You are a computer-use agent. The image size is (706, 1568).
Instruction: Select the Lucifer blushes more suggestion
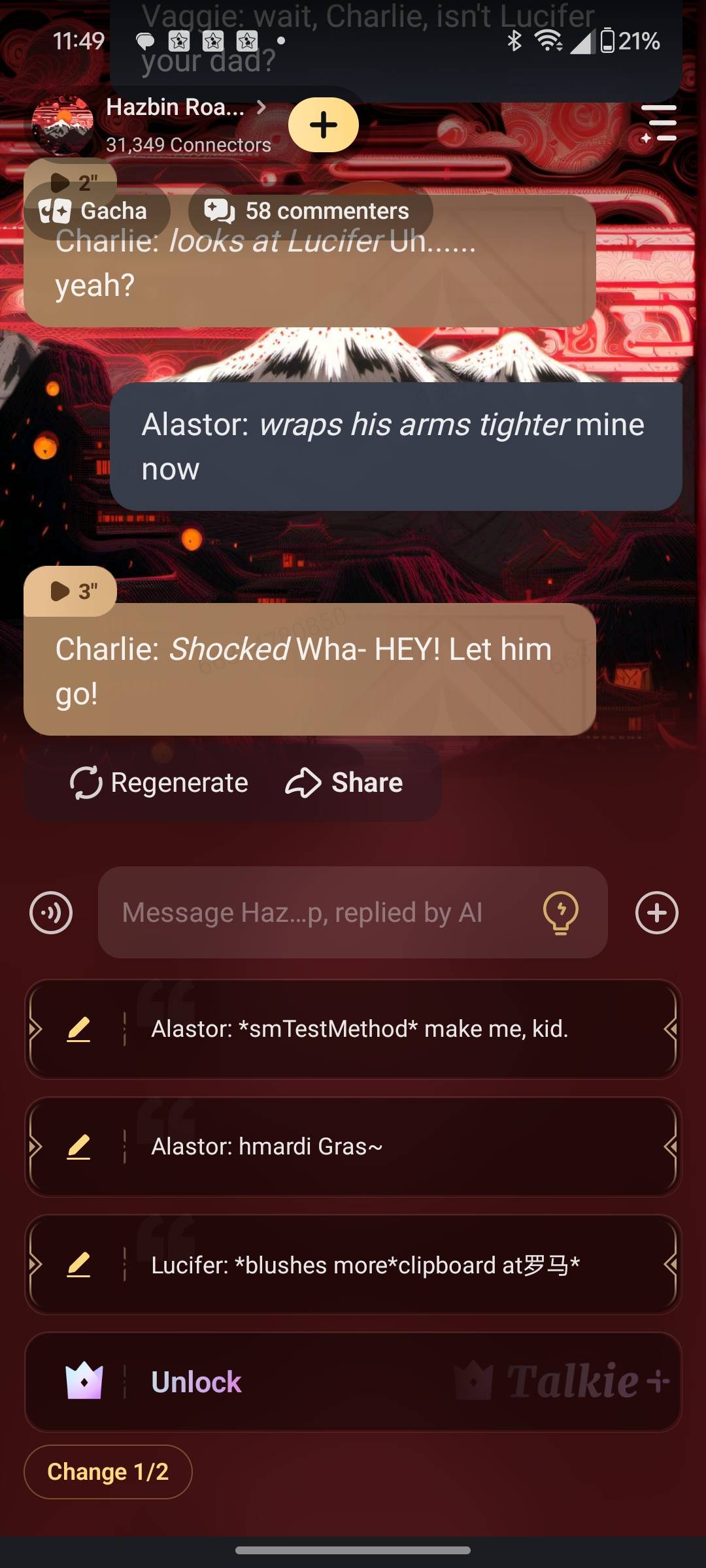(x=392, y=1266)
